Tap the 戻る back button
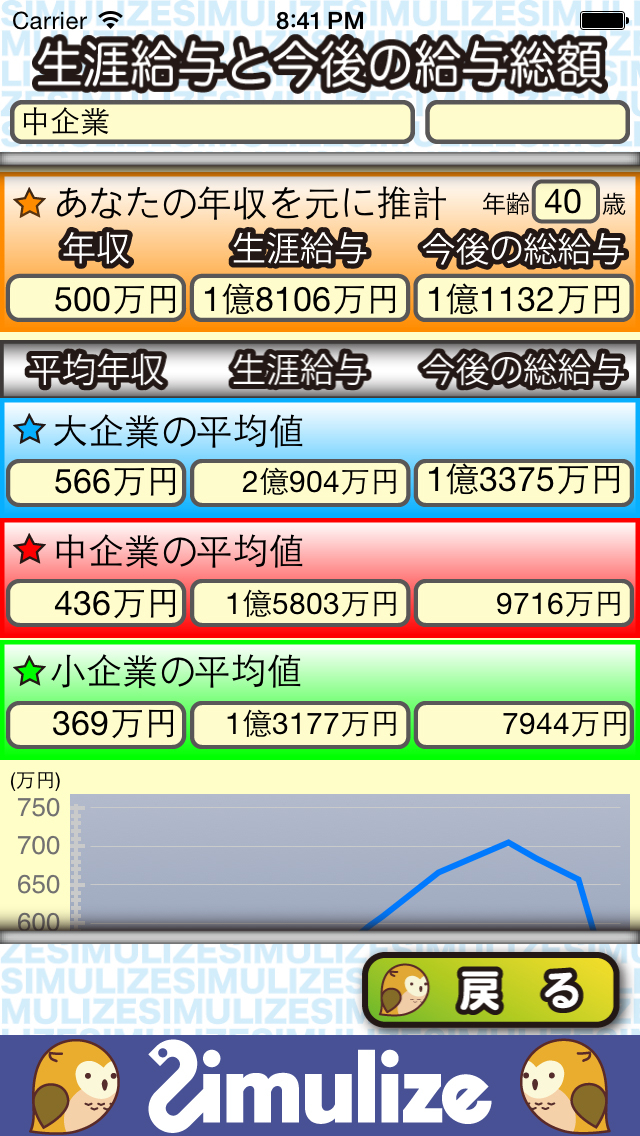The height and width of the screenshot is (1136, 640). 491,990
